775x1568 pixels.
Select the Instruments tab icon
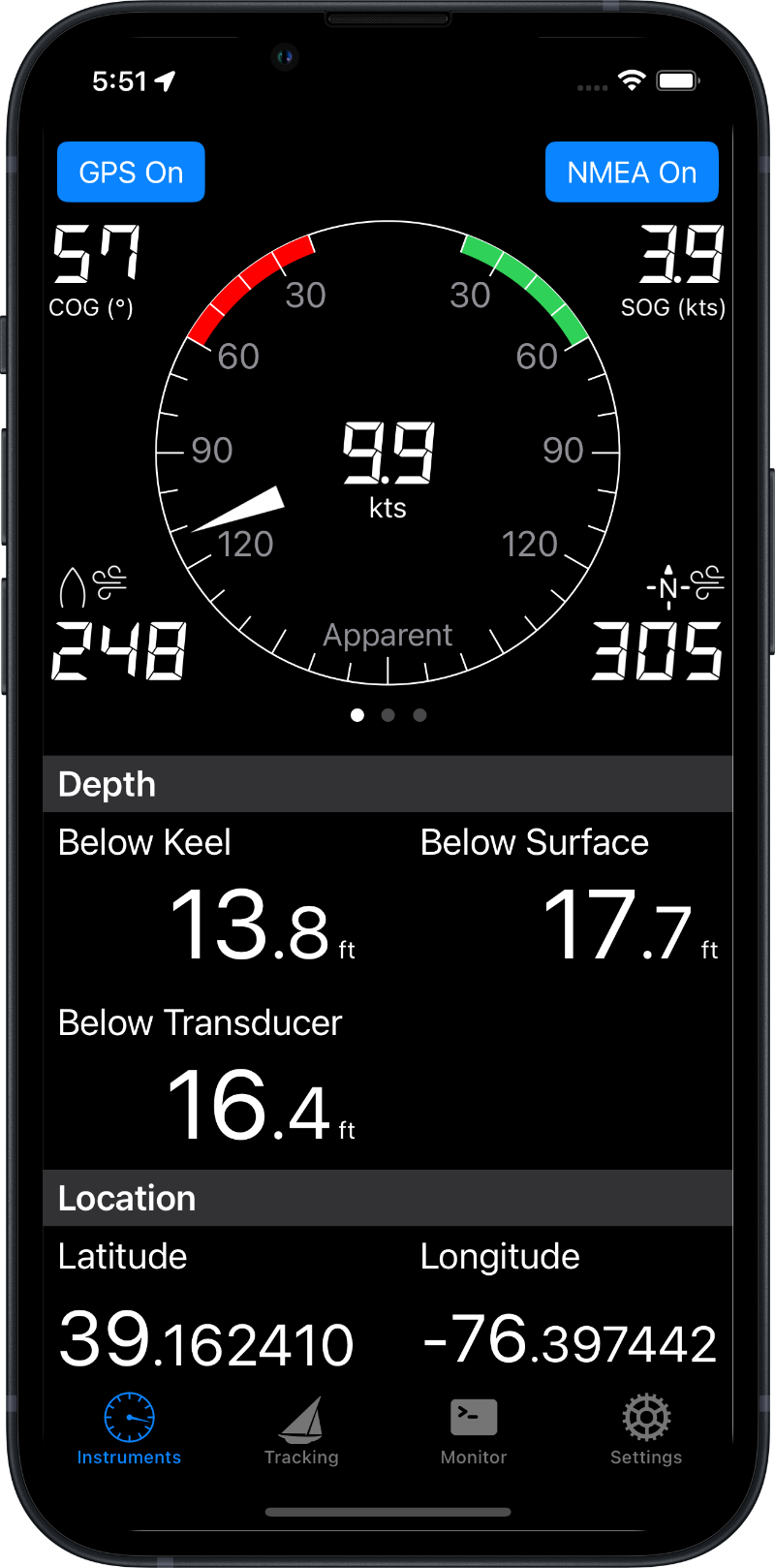(127, 1416)
